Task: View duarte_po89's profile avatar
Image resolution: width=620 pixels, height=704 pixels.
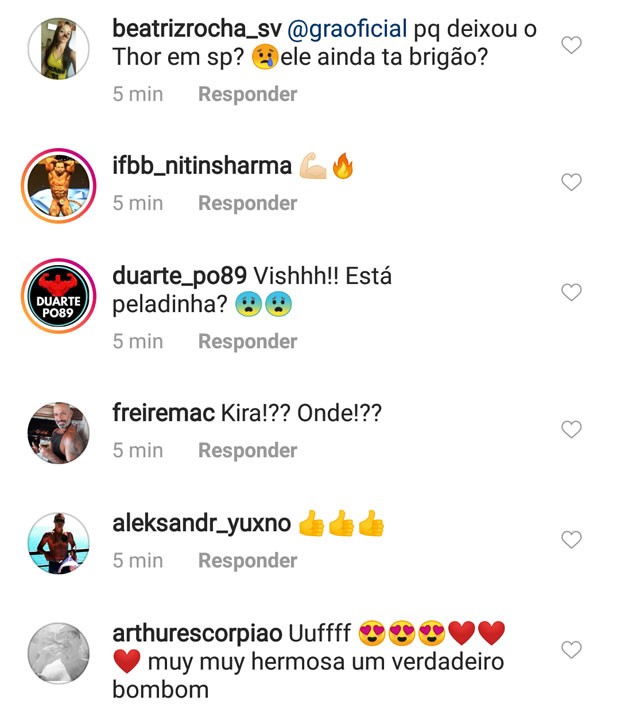Action: click(57, 295)
